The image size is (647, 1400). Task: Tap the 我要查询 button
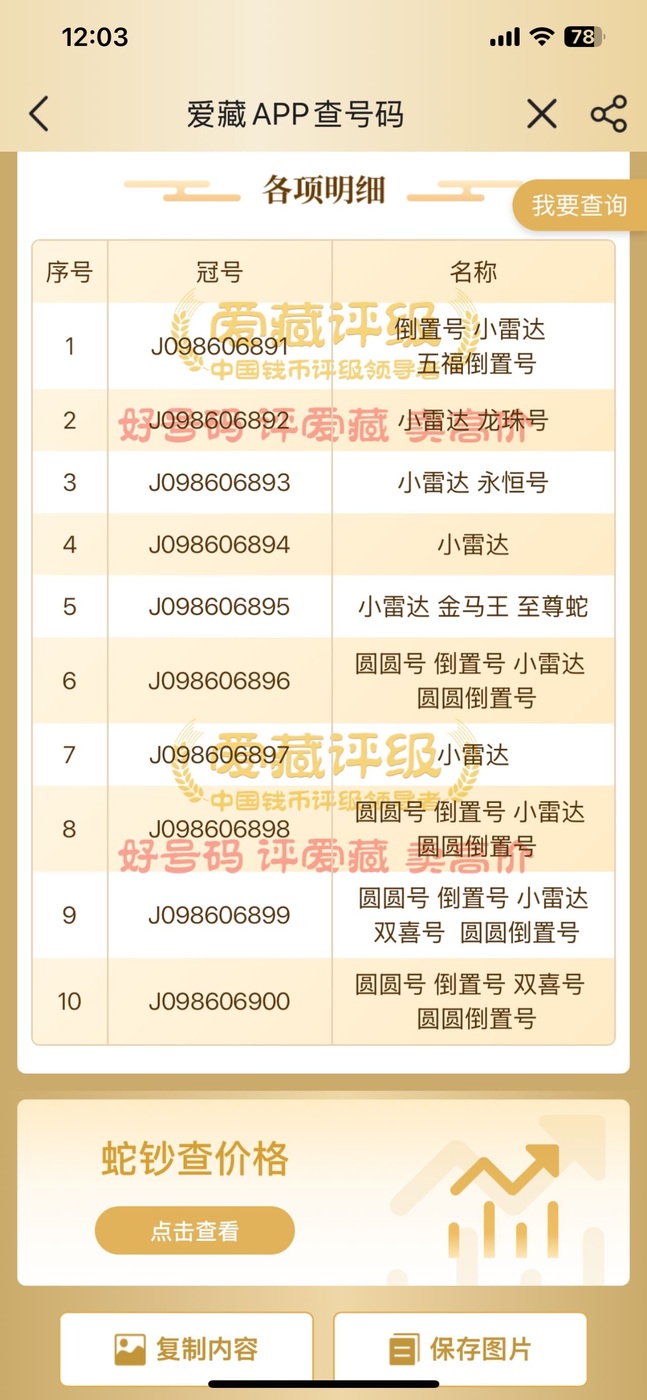tap(579, 206)
